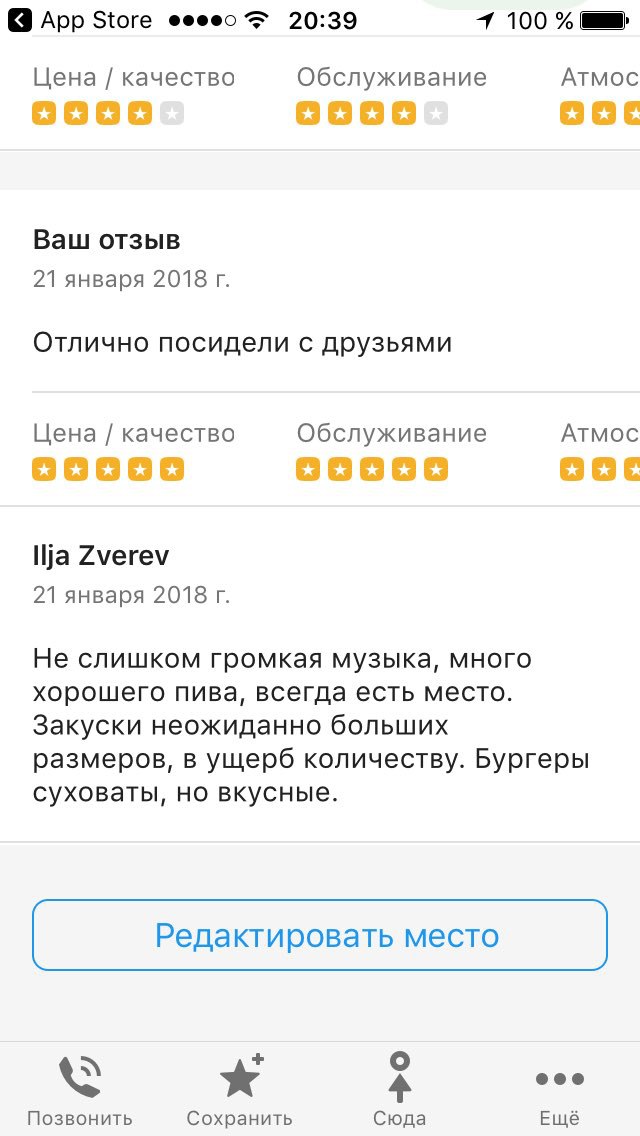Build a route here with Сюда
Screen dimensions: 640x1136
[x=399, y=1090]
